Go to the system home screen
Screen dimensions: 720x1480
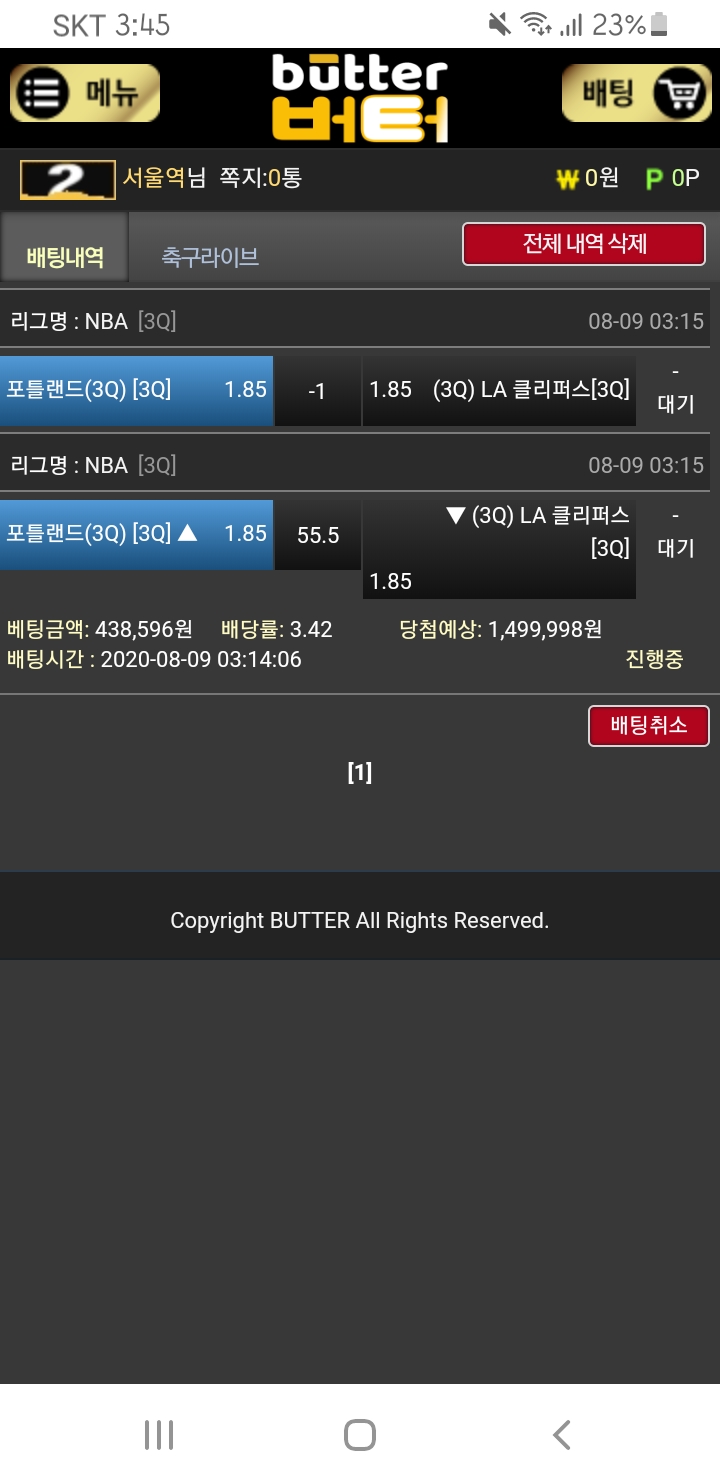point(360,1434)
